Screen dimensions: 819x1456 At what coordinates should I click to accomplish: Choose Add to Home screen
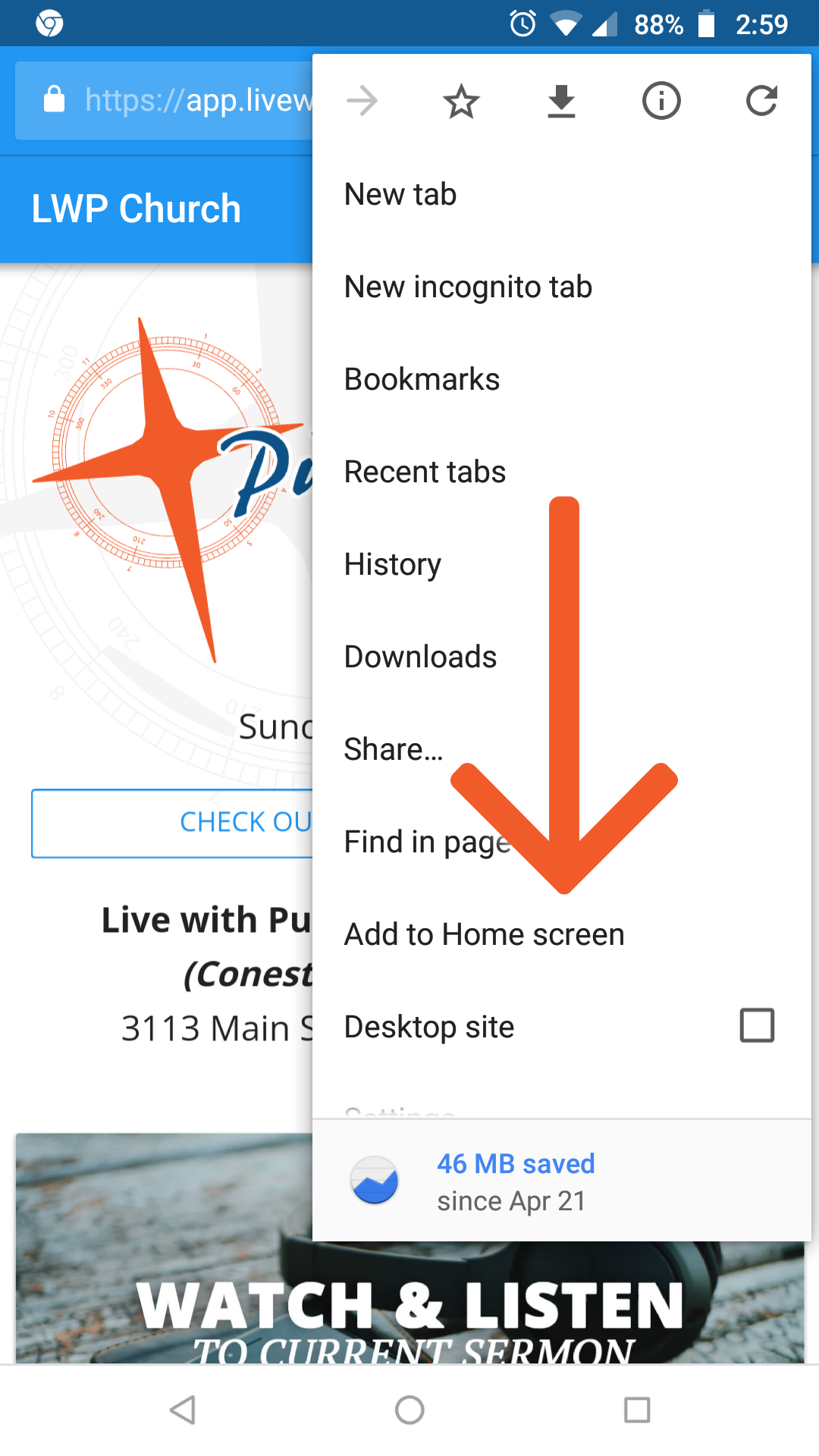point(562,934)
